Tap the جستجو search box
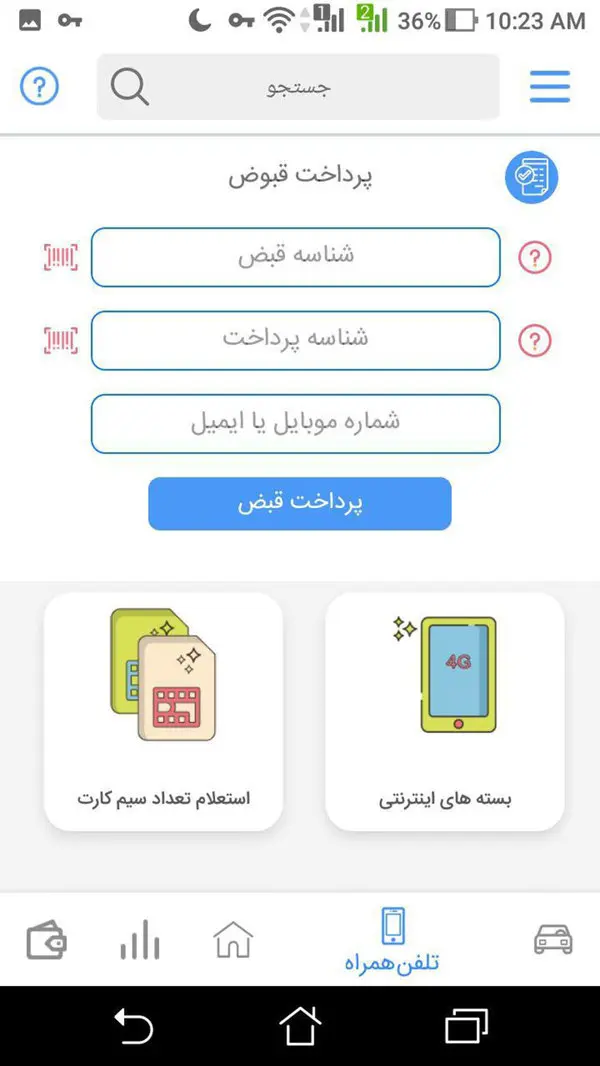The image size is (600, 1066). (x=298, y=88)
